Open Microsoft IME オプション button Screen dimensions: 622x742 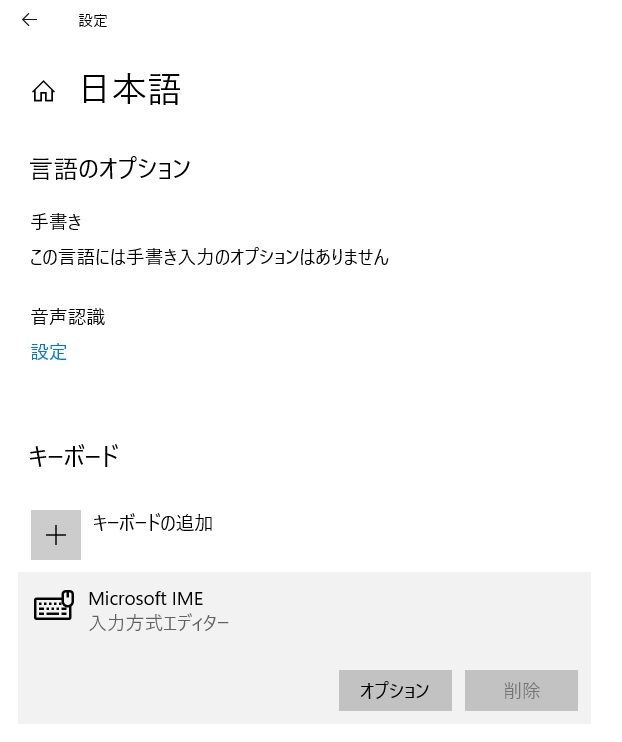point(395,690)
